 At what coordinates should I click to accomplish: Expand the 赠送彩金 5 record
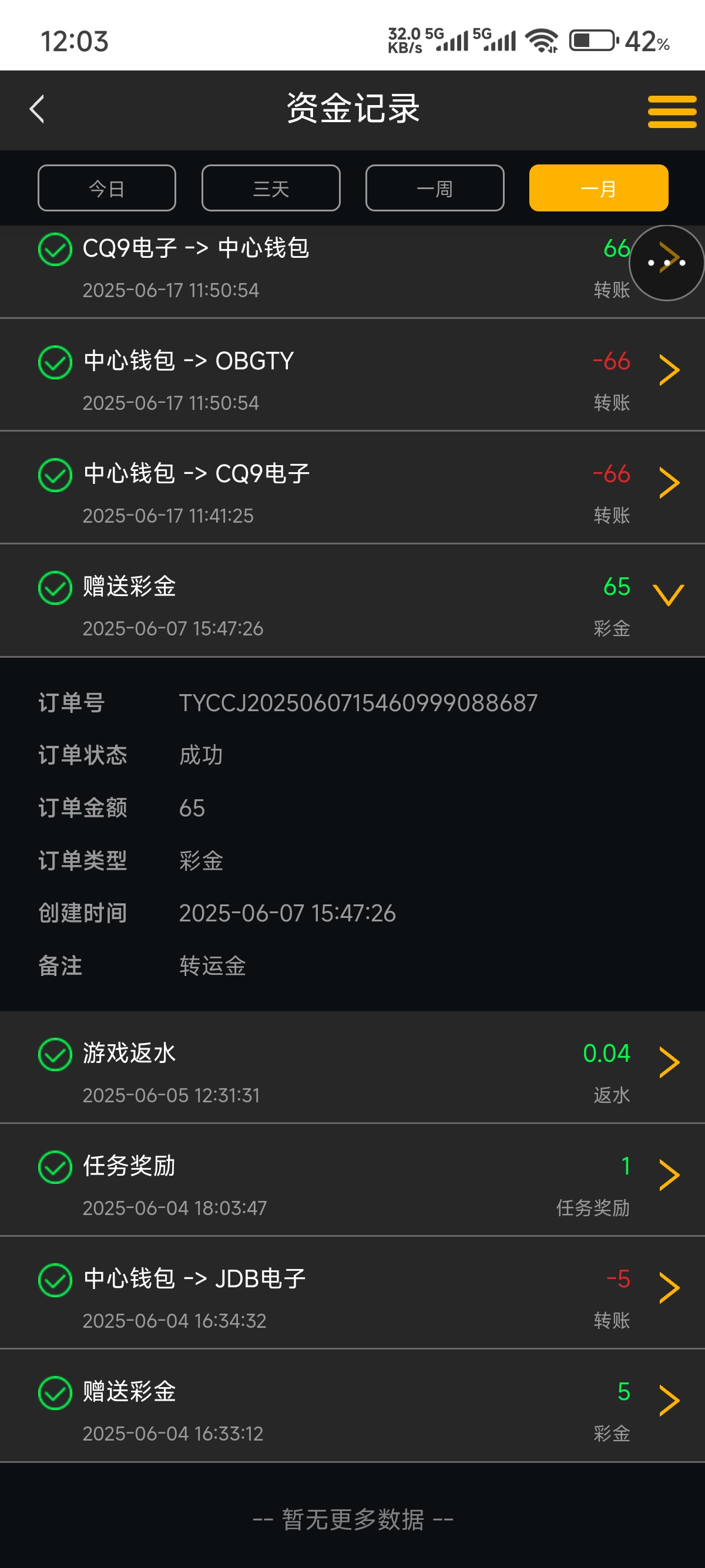(352, 1405)
